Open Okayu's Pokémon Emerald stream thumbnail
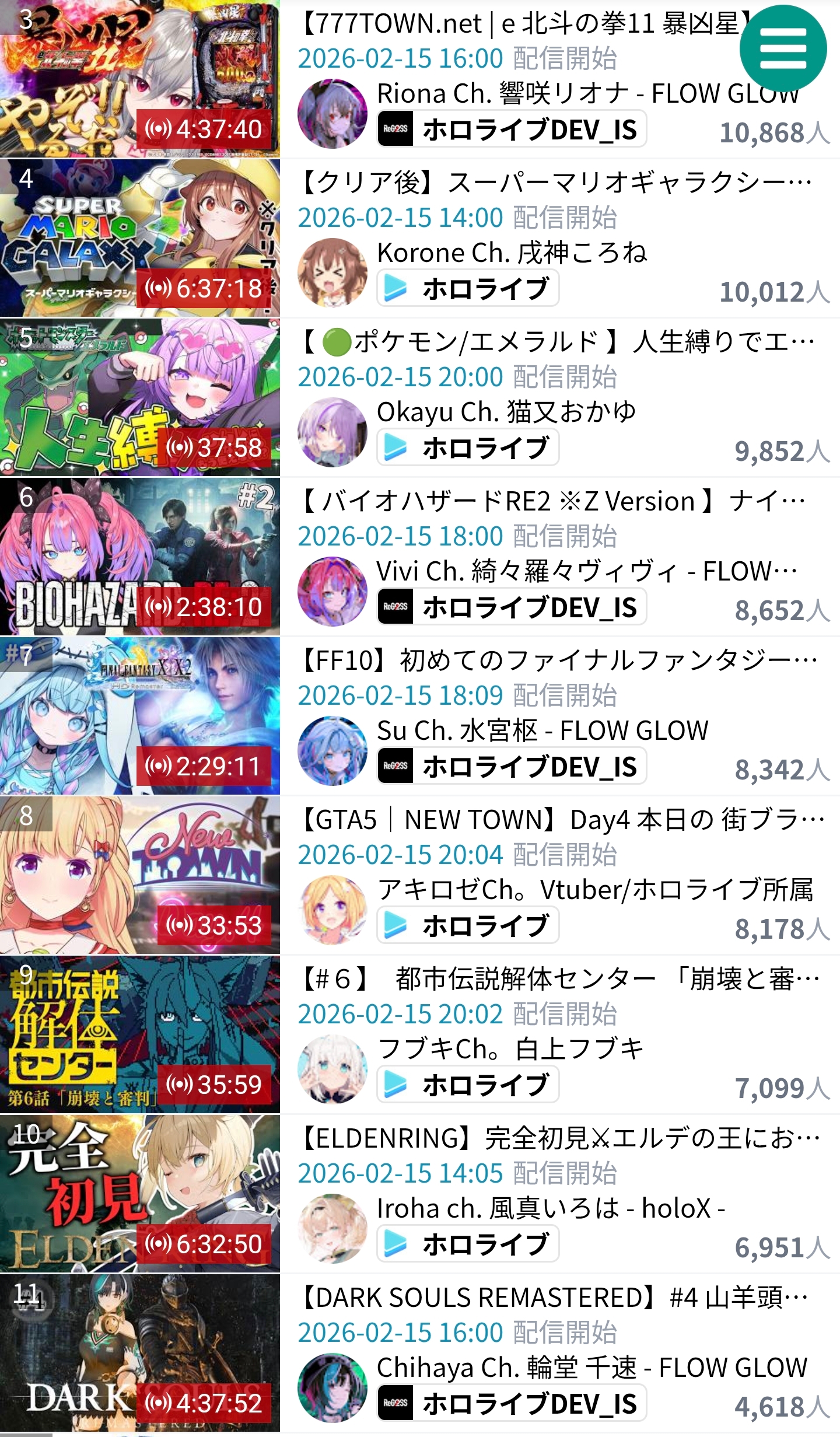Image resolution: width=840 pixels, height=1437 pixels. pyautogui.click(x=140, y=397)
